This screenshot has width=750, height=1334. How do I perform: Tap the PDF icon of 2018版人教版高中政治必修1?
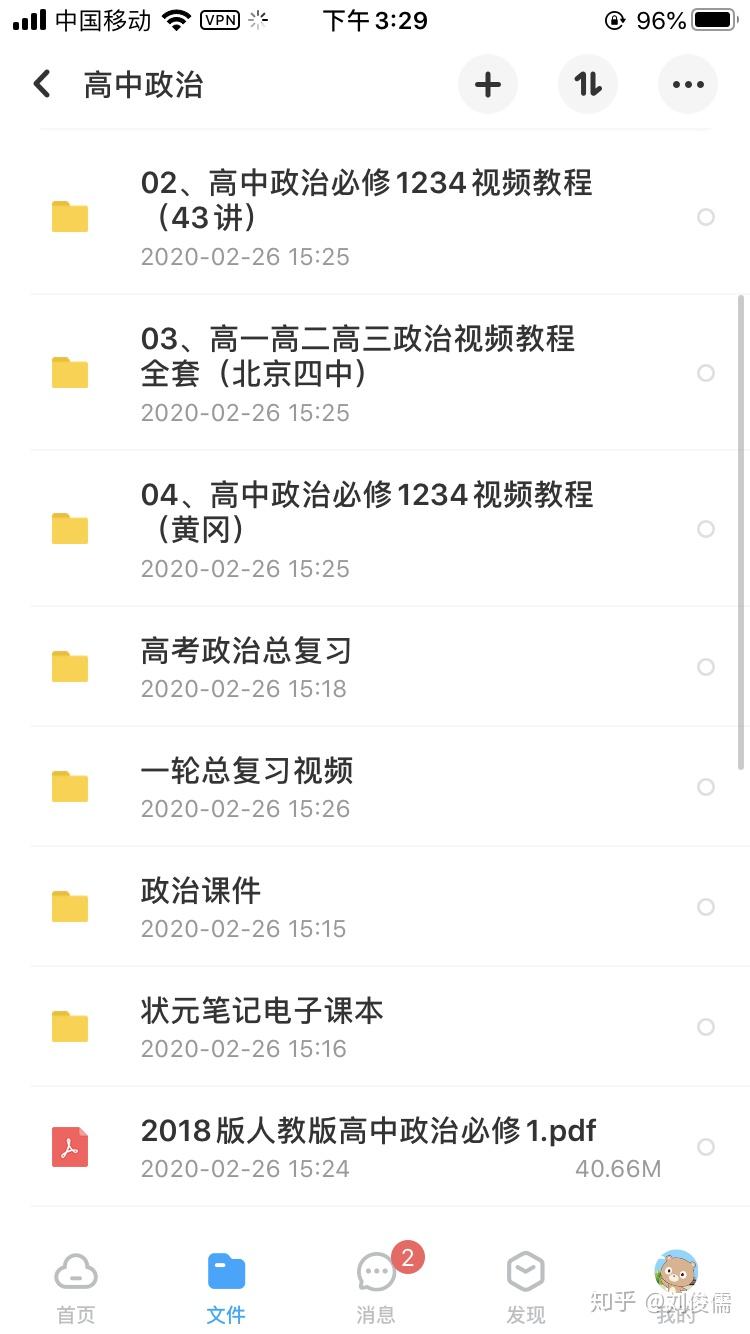[69, 1146]
